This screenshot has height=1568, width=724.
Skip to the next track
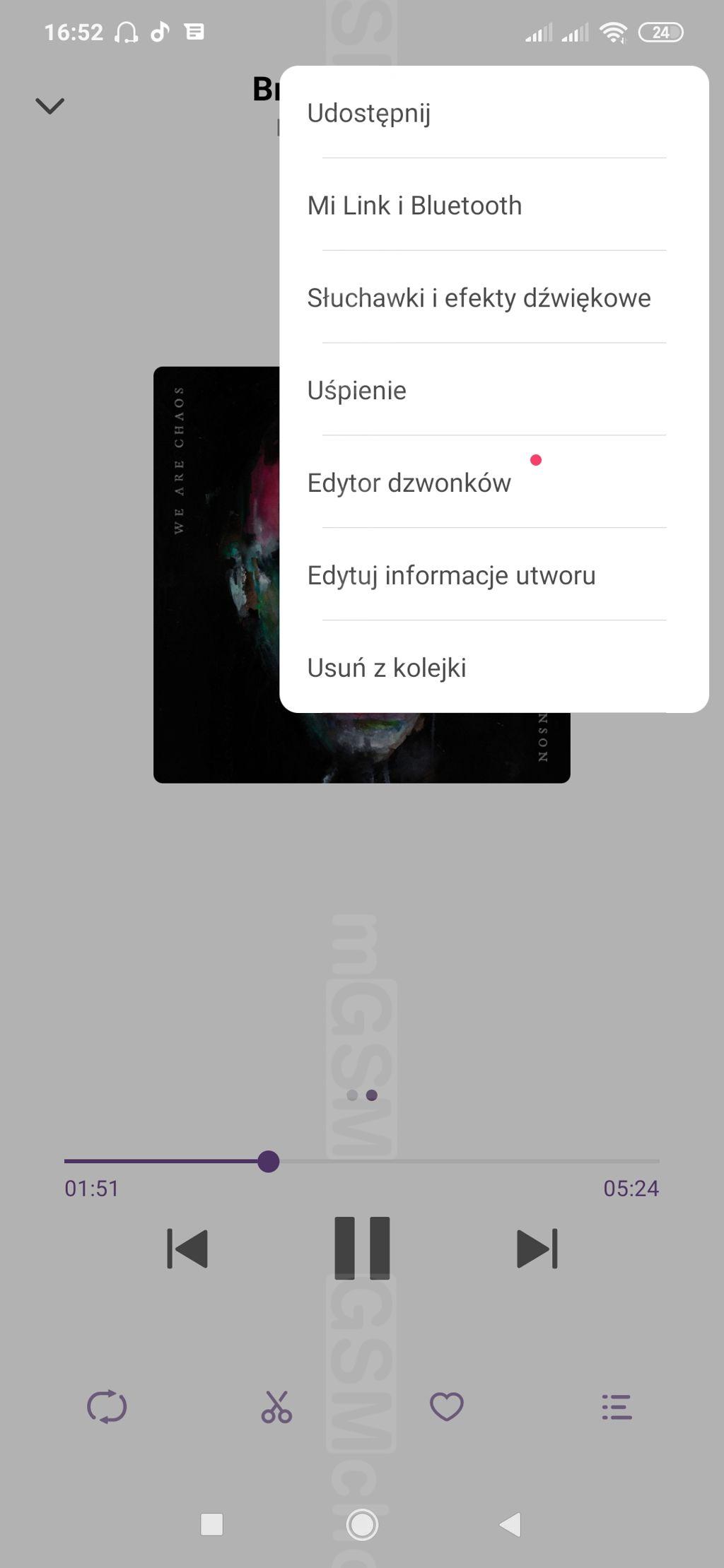coord(537,1249)
